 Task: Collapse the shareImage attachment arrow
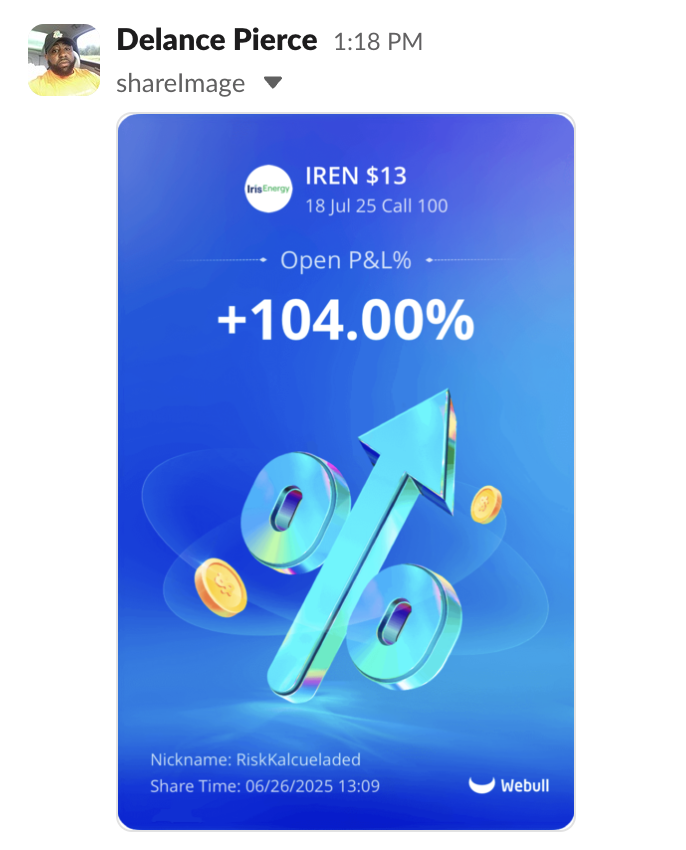(273, 83)
